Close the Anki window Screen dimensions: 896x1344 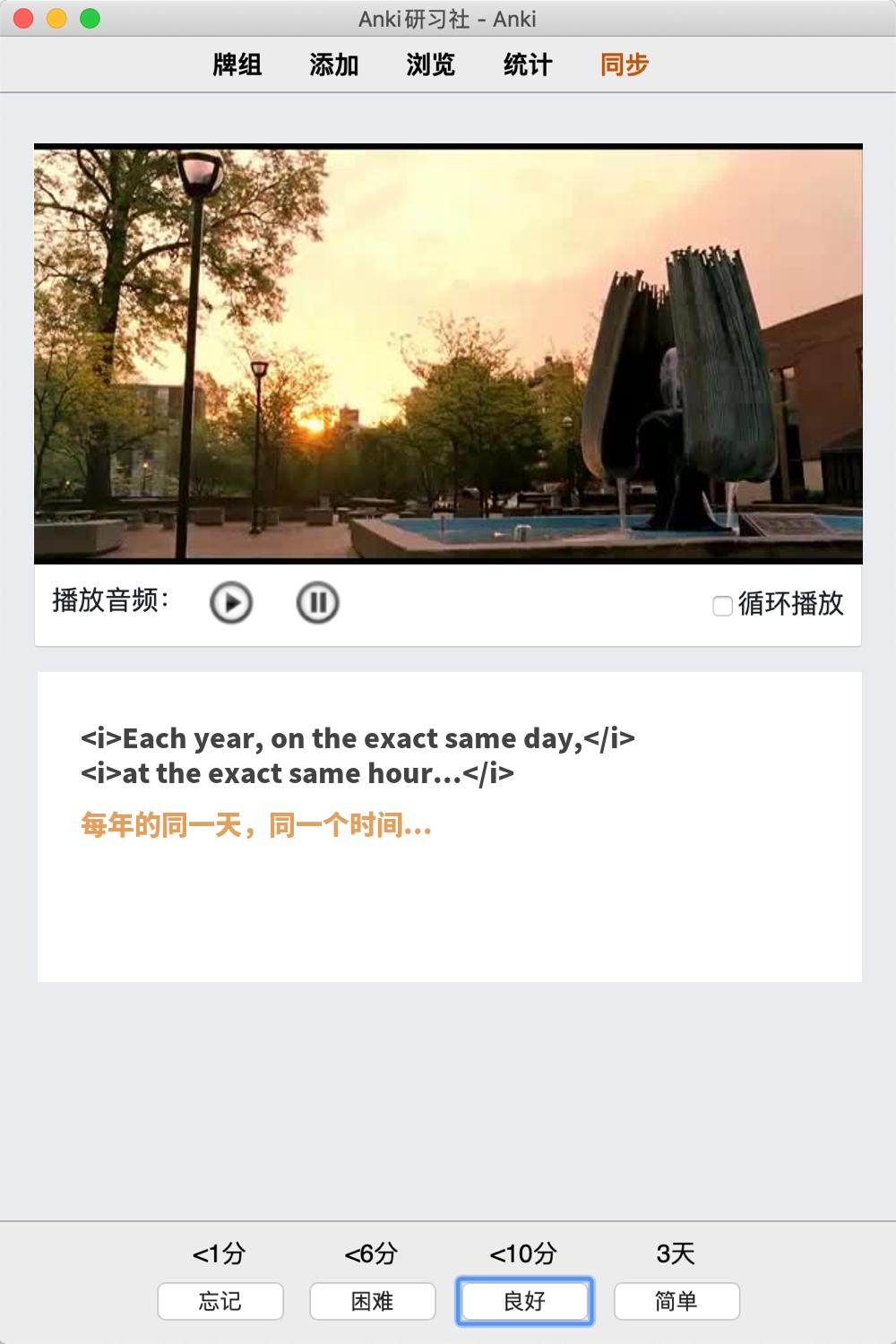point(24,18)
